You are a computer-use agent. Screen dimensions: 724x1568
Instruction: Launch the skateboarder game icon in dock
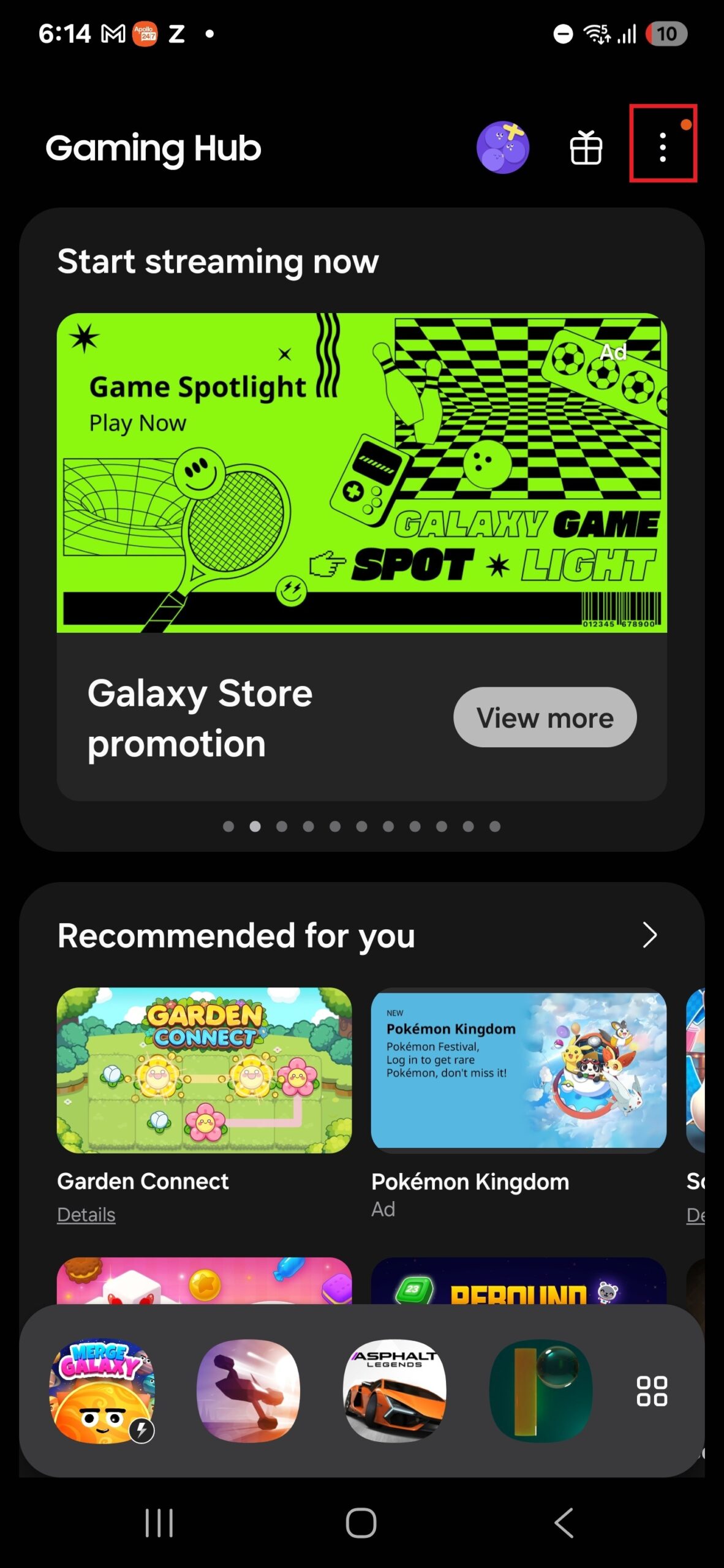[x=248, y=1391]
